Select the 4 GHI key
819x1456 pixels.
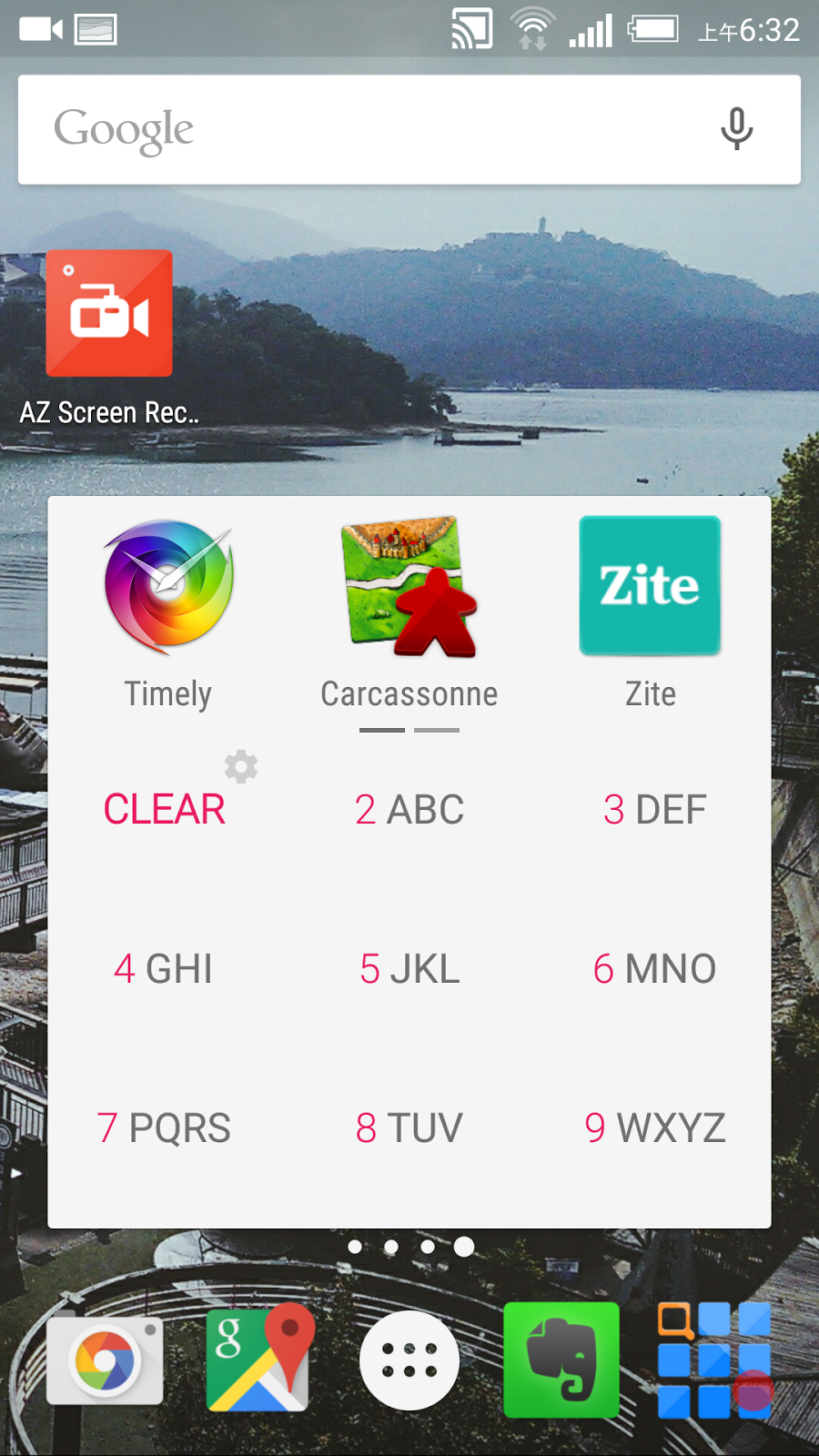click(x=164, y=969)
